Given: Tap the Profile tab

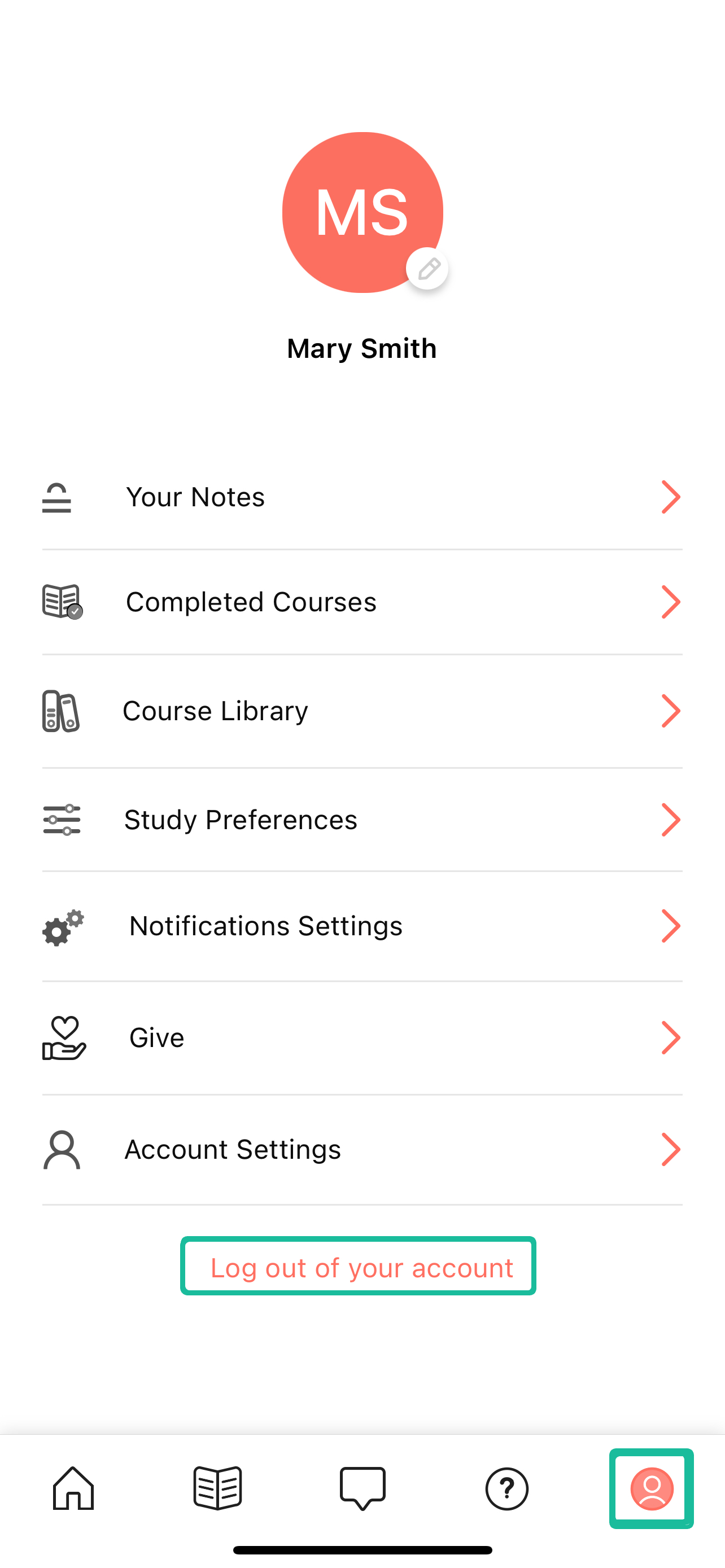Looking at the screenshot, I should point(652,1489).
